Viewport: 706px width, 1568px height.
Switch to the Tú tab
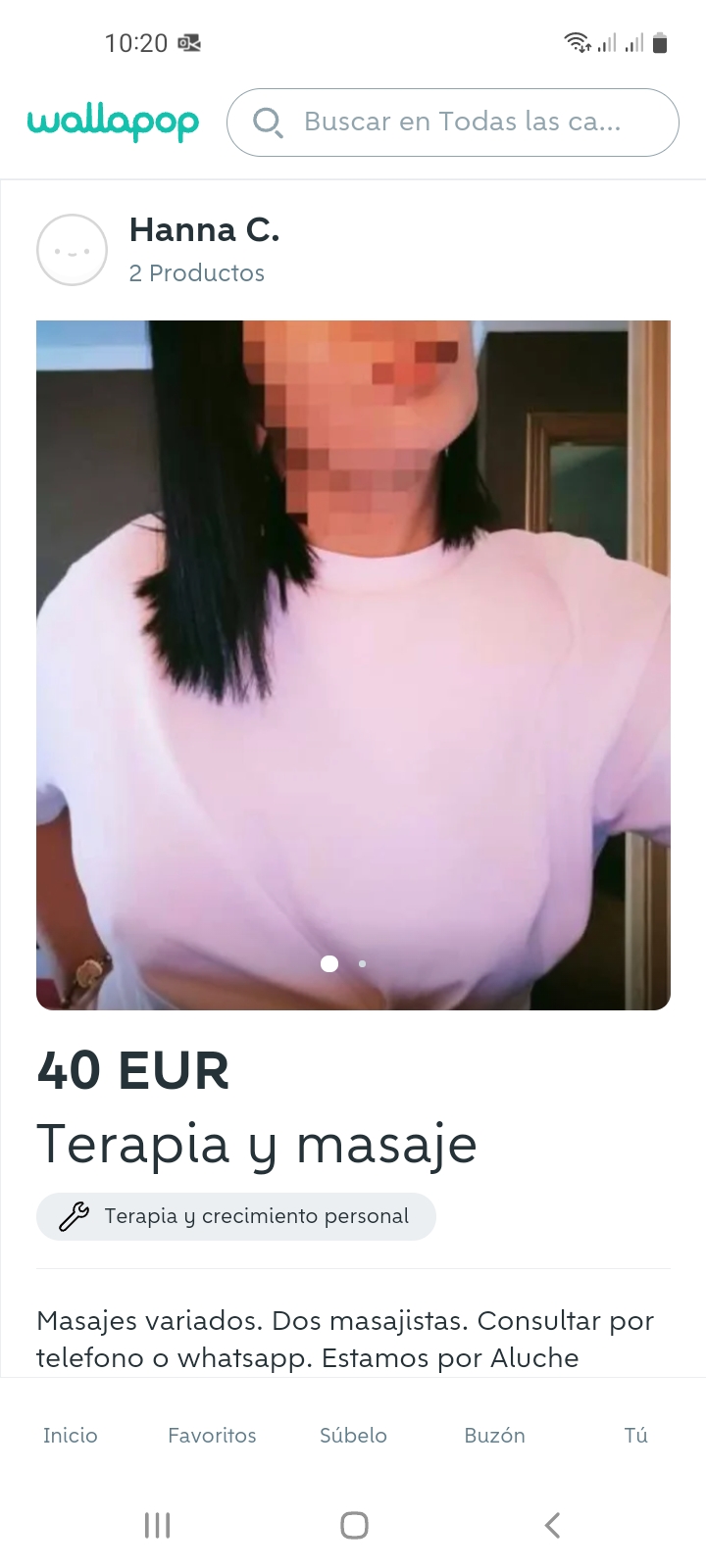click(635, 1435)
